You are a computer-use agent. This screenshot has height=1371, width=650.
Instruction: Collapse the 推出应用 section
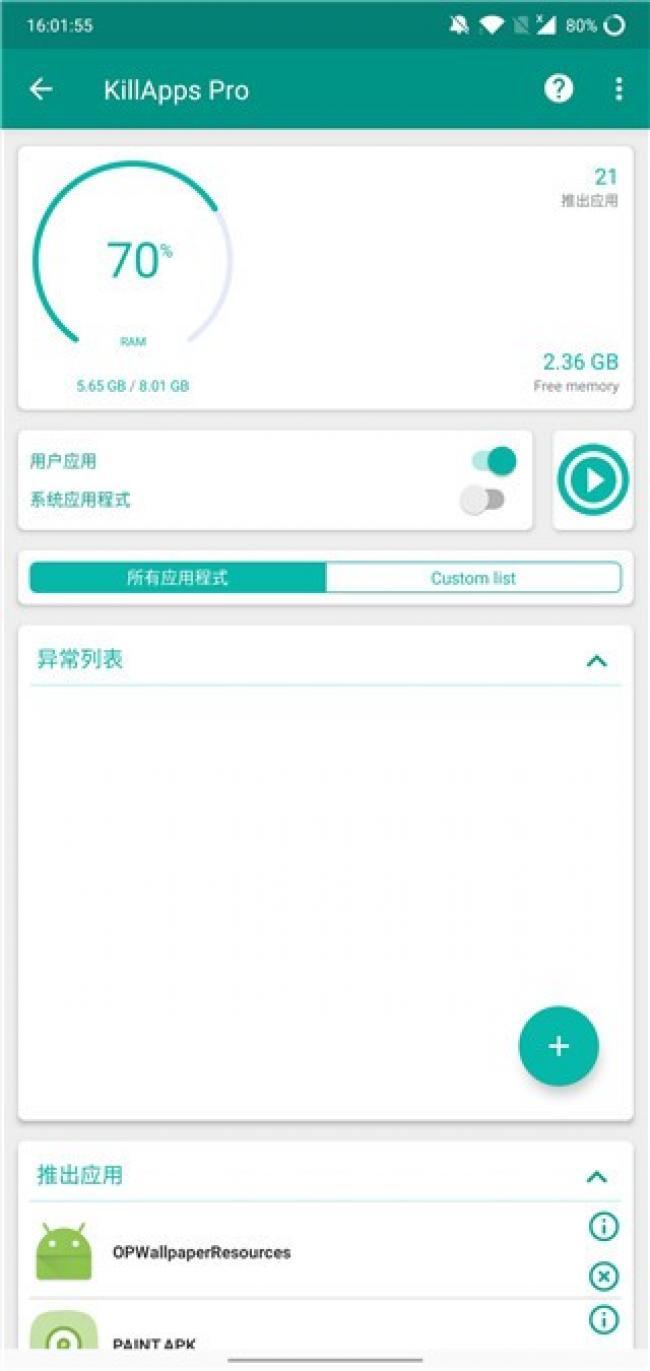pos(596,1176)
